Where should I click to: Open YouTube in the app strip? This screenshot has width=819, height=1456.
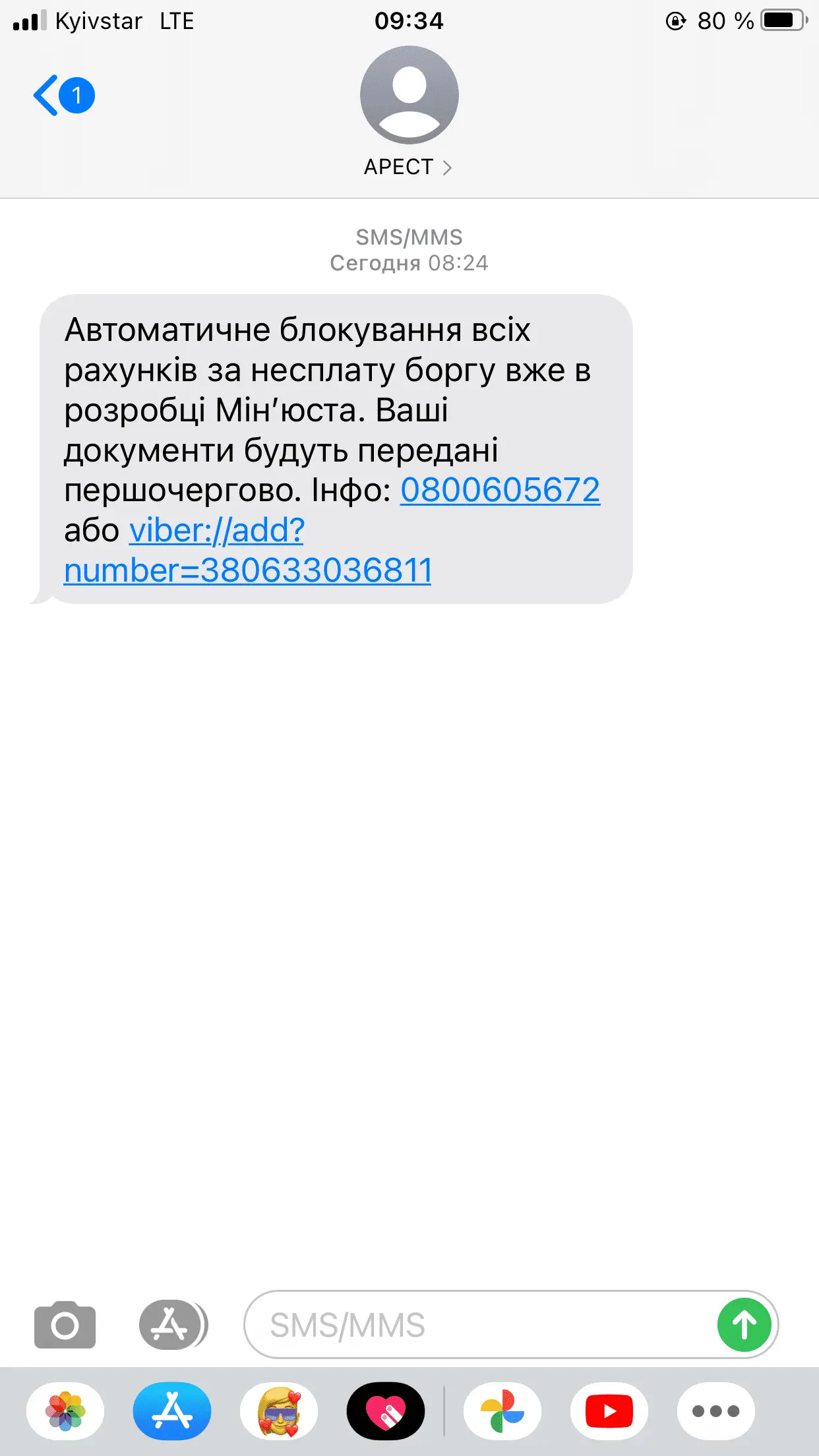point(609,1411)
